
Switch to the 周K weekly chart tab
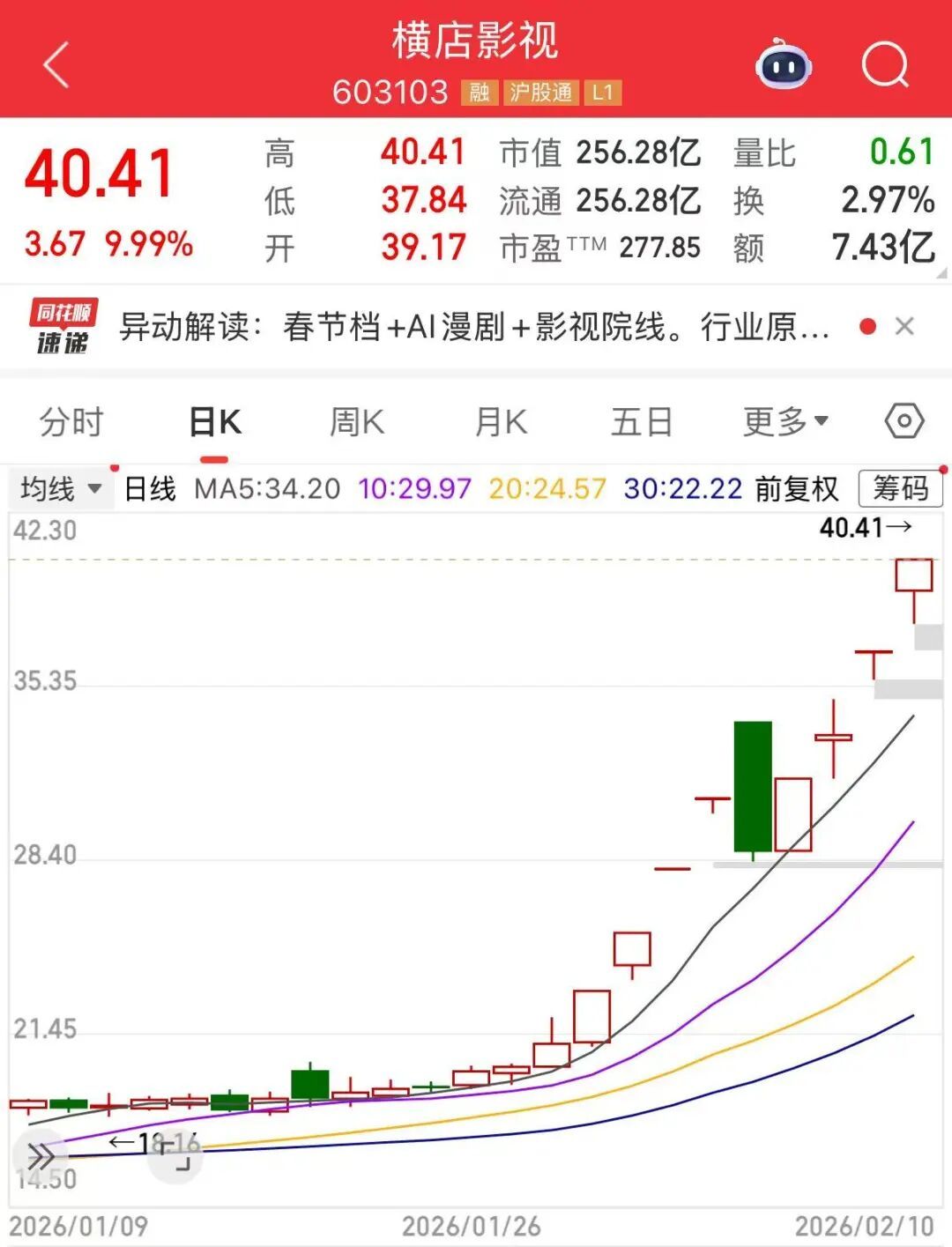coord(355,421)
